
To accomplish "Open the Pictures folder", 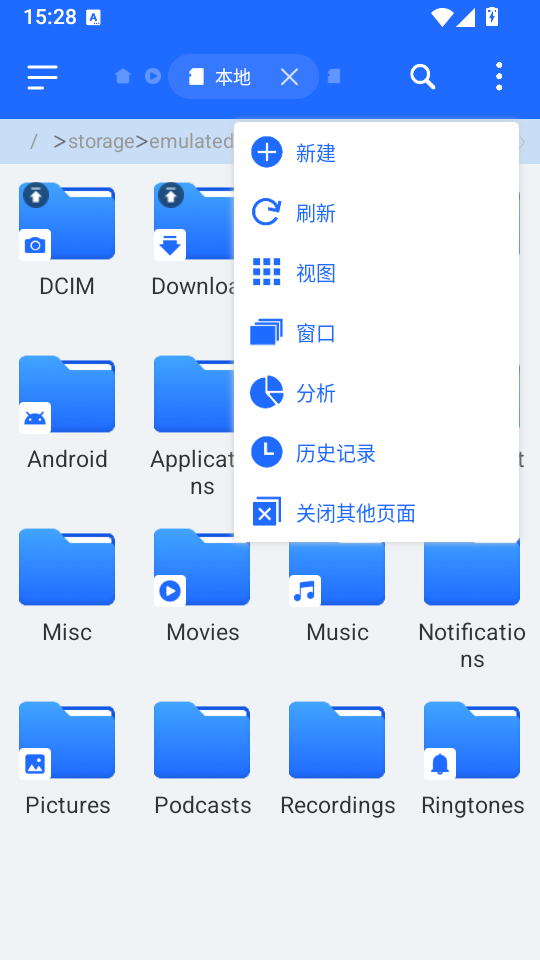I will 67,758.
